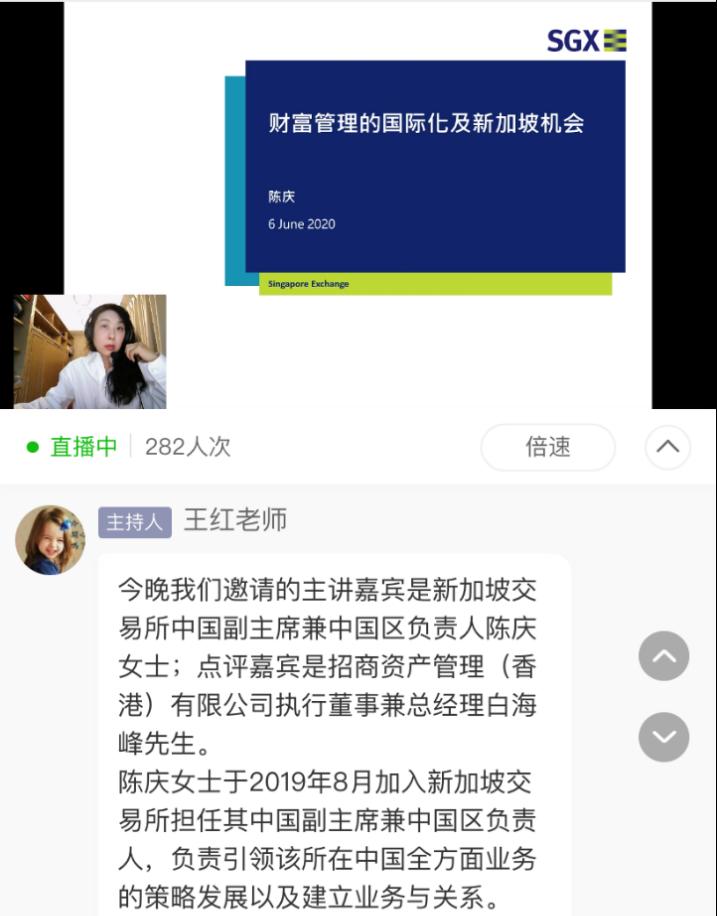Jump up in the chat messages
The image size is (717, 916).
664,656
